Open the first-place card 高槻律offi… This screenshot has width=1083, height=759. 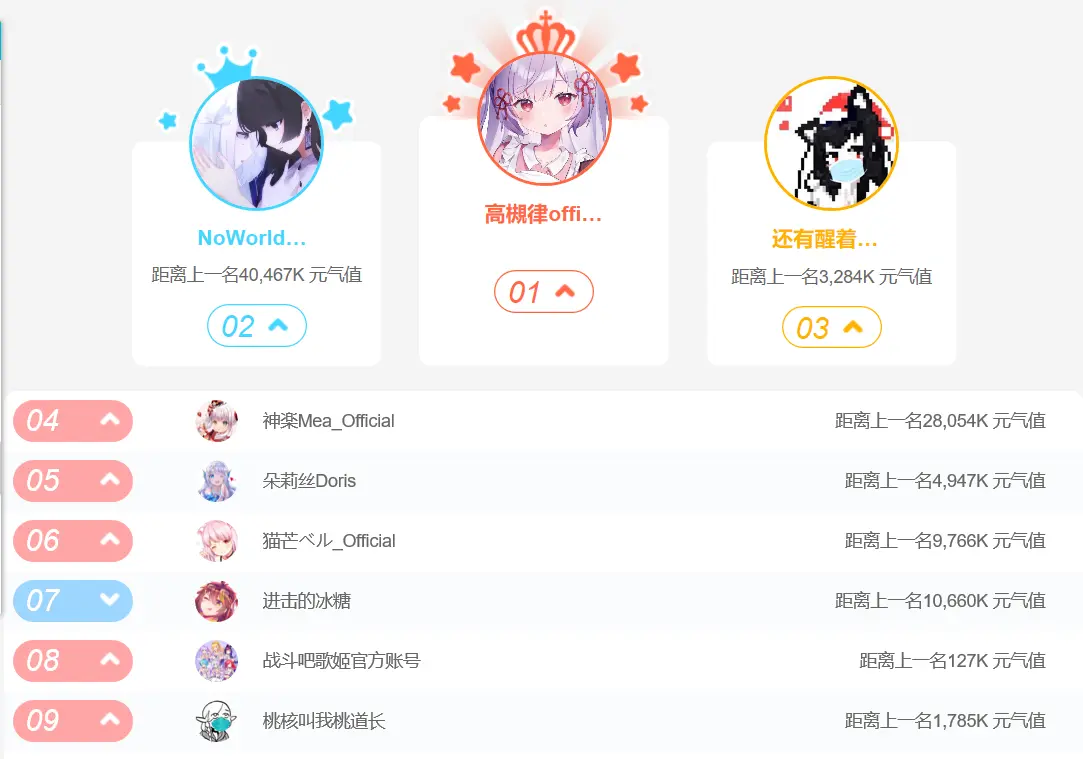(543, 240)
